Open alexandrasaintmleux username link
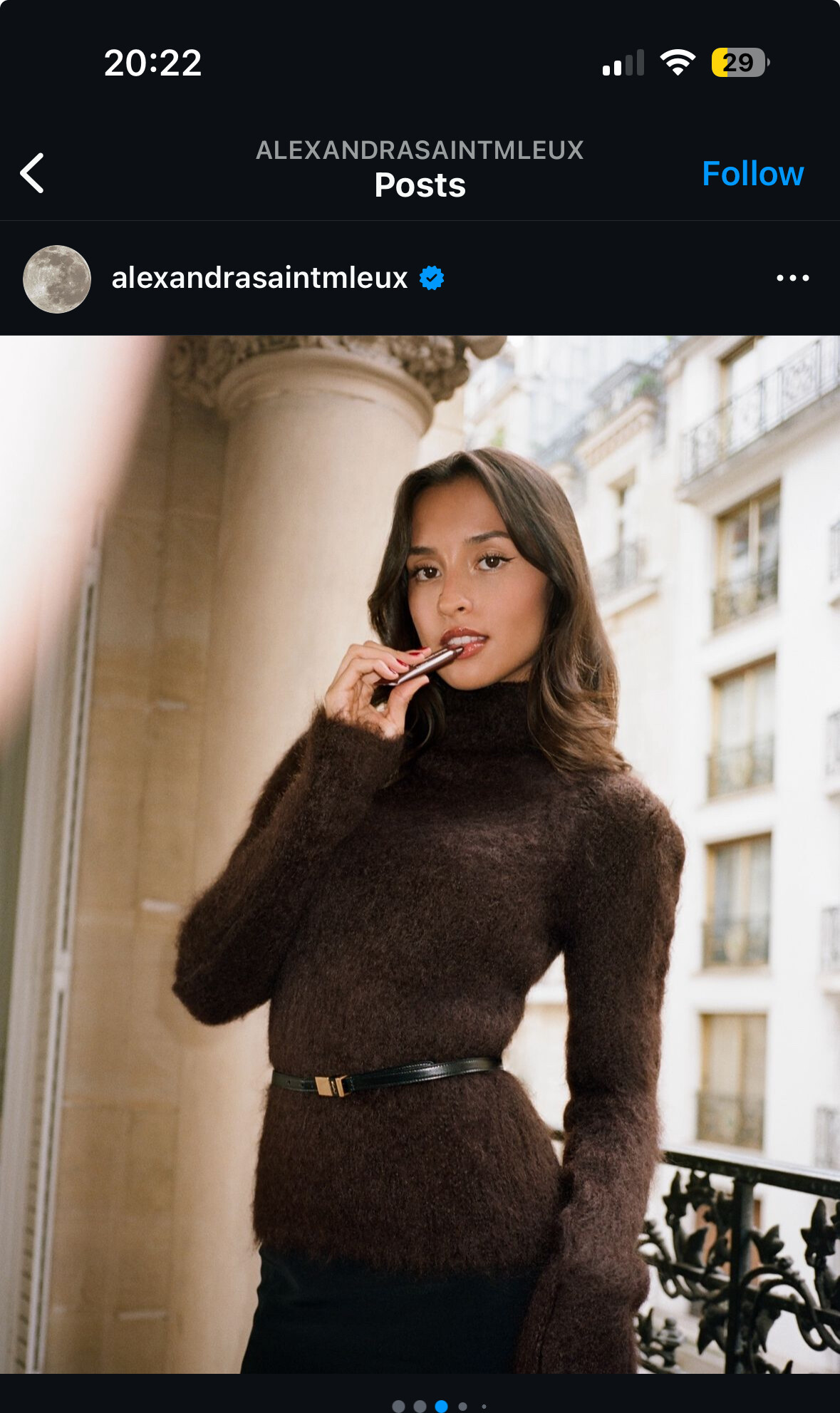Screen dimensions: 840x1413 [259, 278]
